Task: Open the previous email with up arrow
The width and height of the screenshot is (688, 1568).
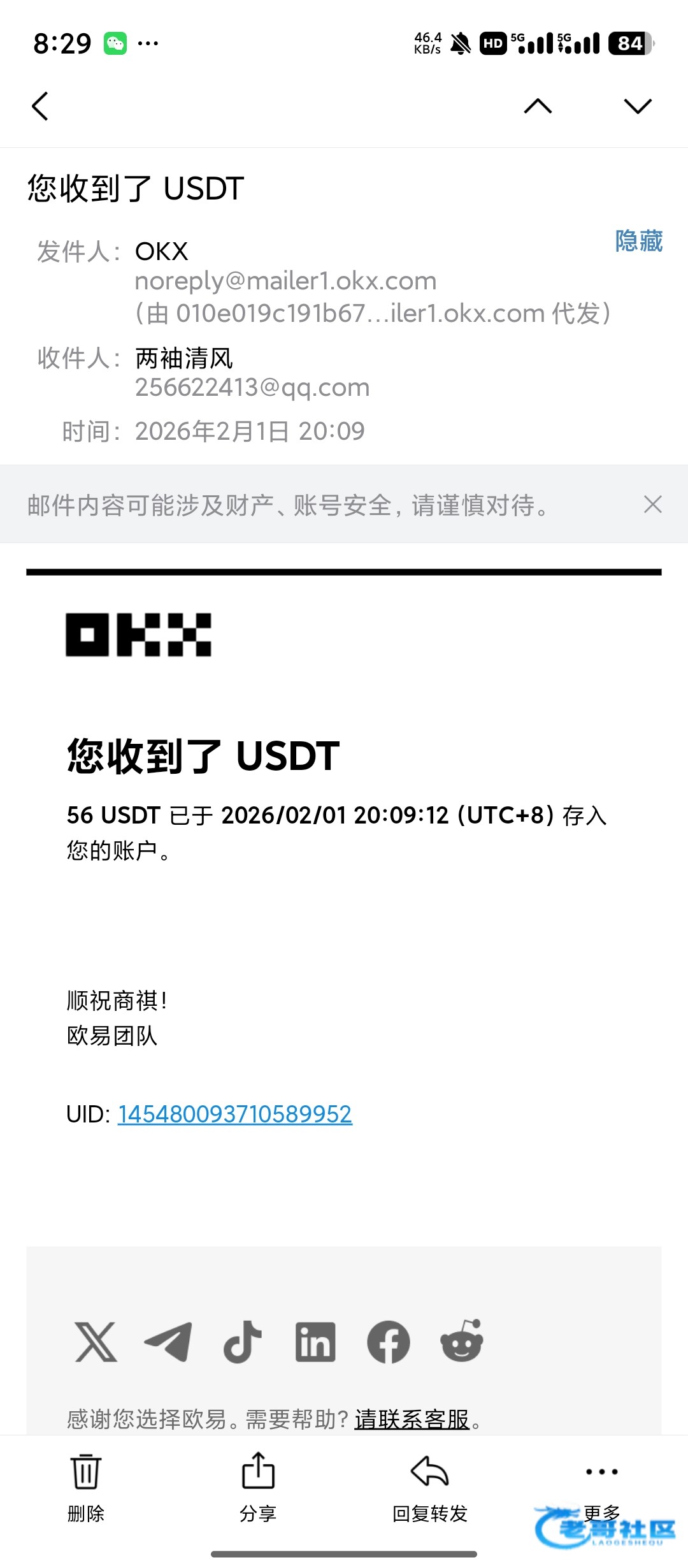Action: [x=538, y=106]
